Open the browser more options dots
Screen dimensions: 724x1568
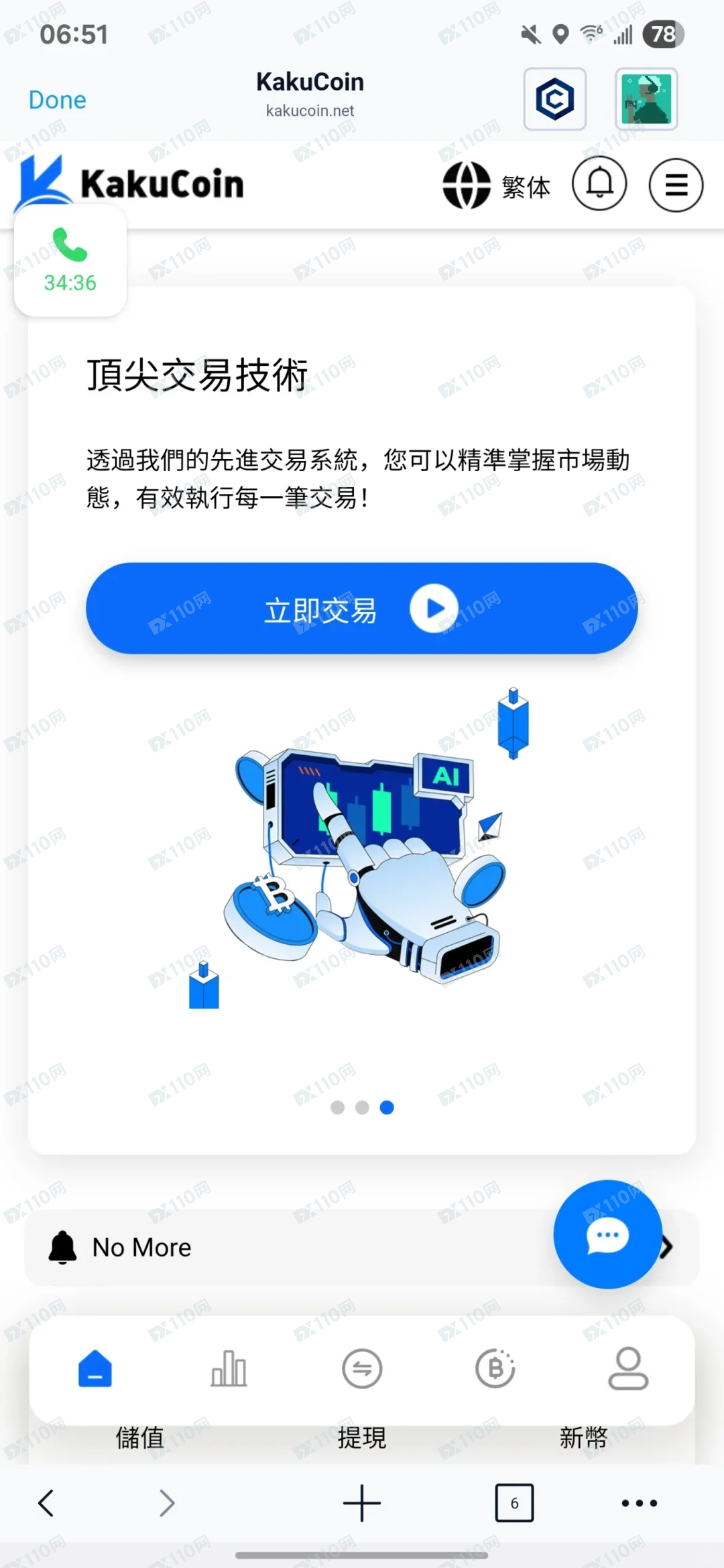pos(639,1503)
